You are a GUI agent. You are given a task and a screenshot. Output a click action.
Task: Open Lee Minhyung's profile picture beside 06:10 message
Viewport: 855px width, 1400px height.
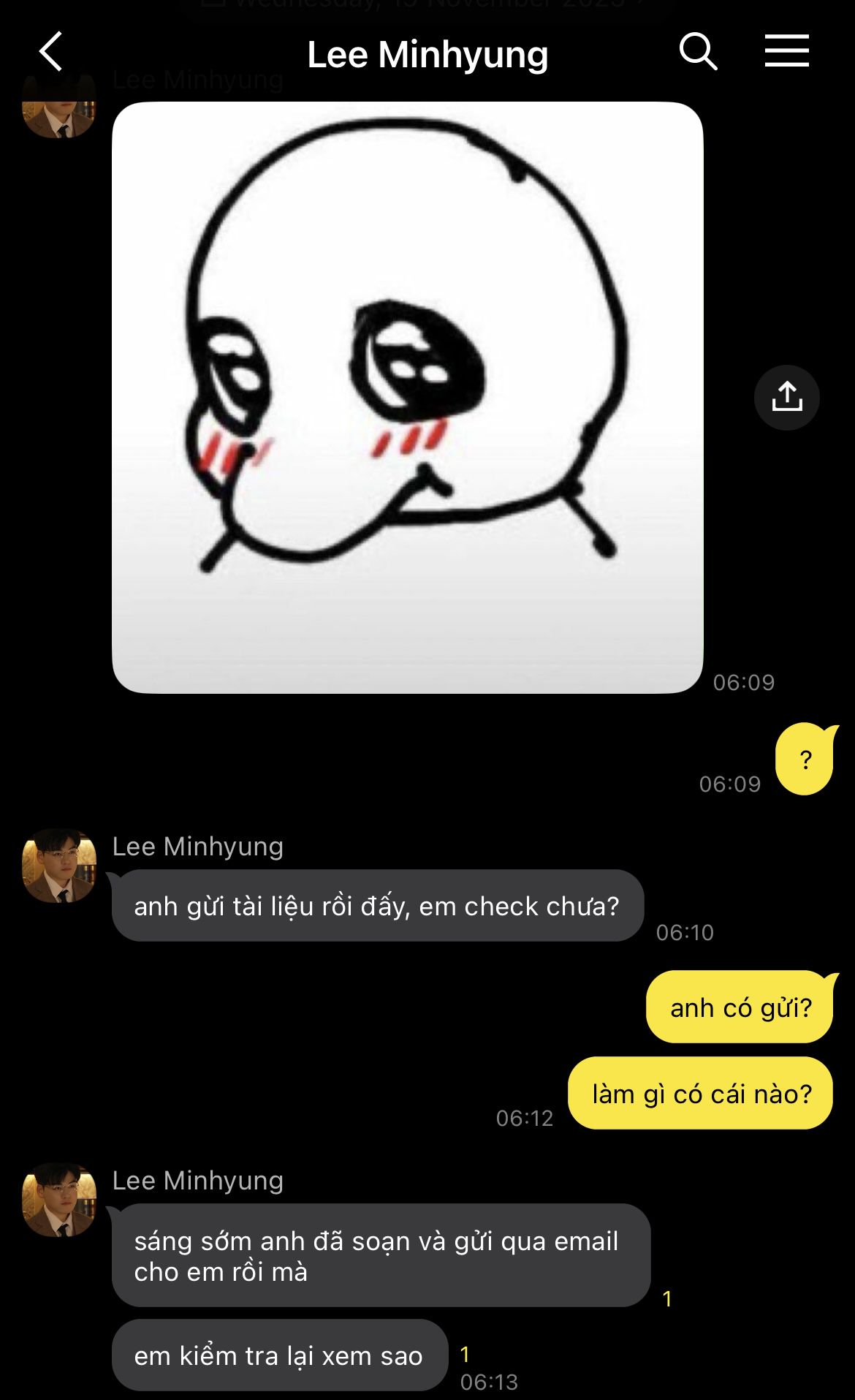point(59,866)
